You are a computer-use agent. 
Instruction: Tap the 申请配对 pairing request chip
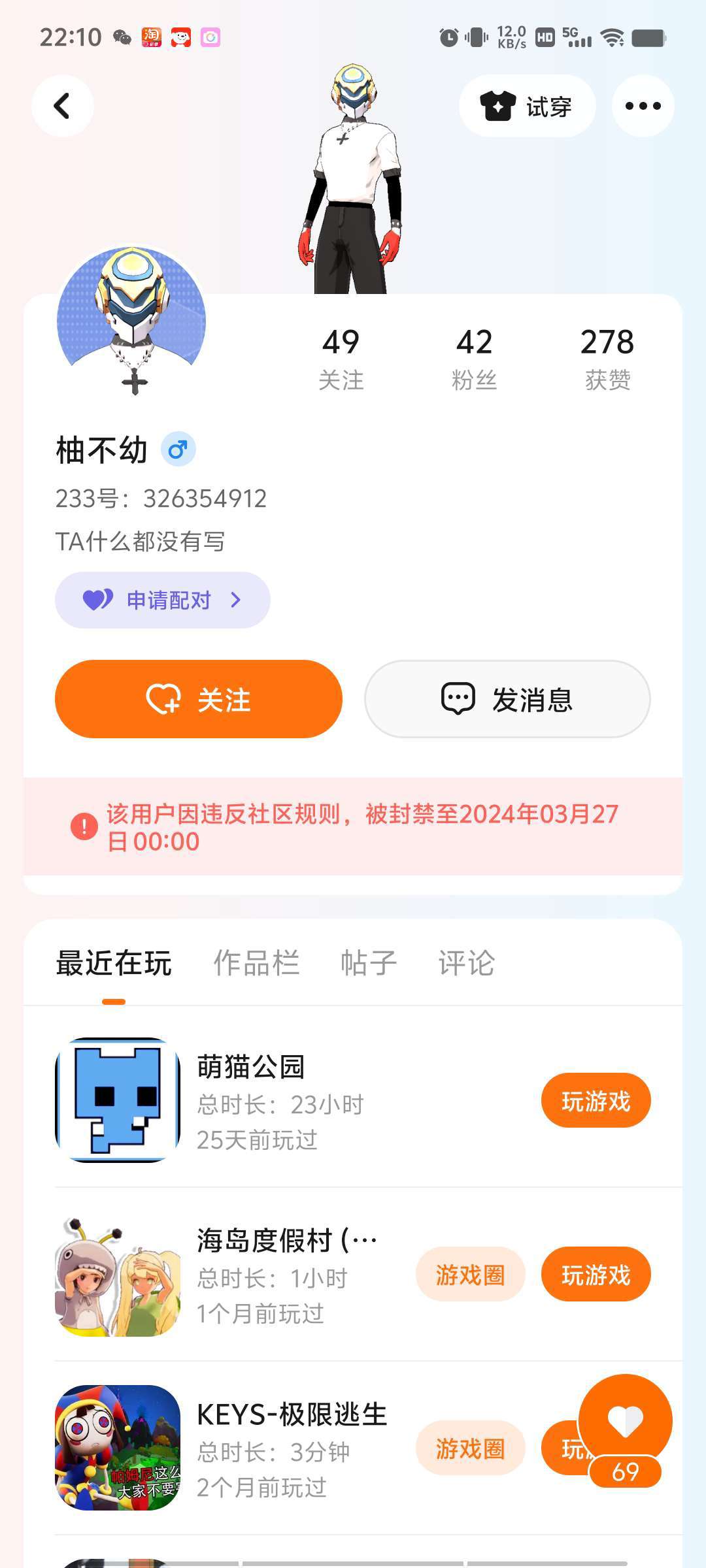point(162,600)
